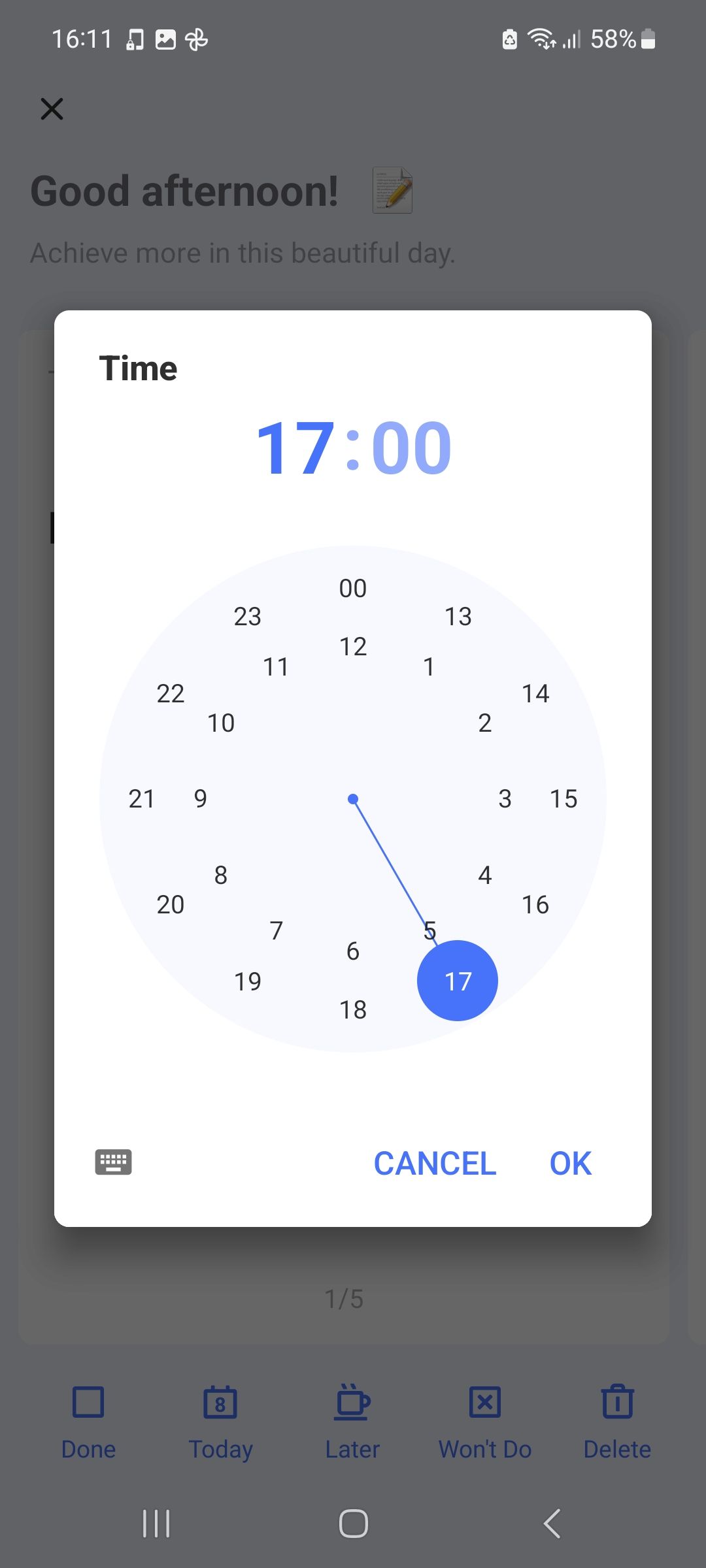The height and width of the screenshot is (1568, 706).
Task: Switch to keyboard time input
Action: coord(113,1162)
